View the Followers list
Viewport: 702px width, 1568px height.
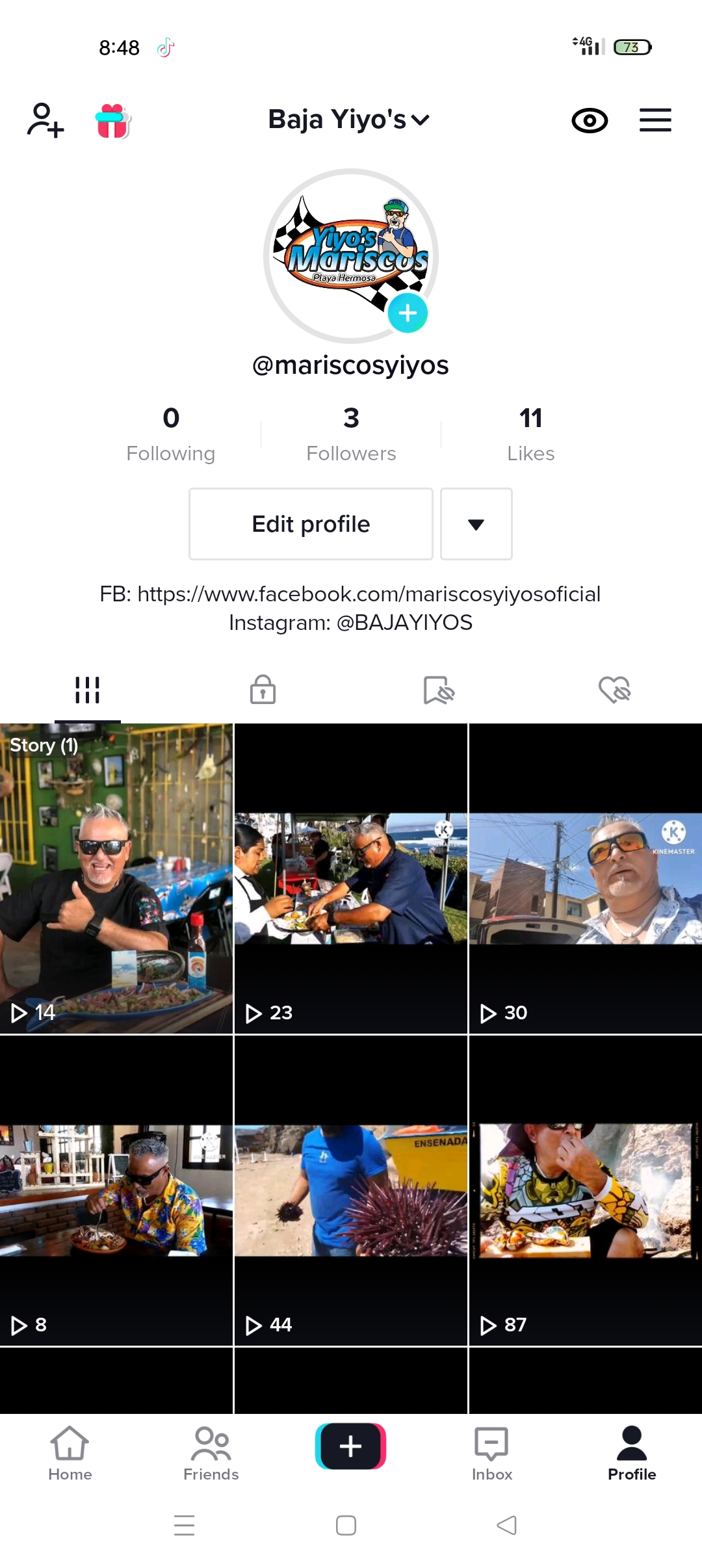point(351,434)
